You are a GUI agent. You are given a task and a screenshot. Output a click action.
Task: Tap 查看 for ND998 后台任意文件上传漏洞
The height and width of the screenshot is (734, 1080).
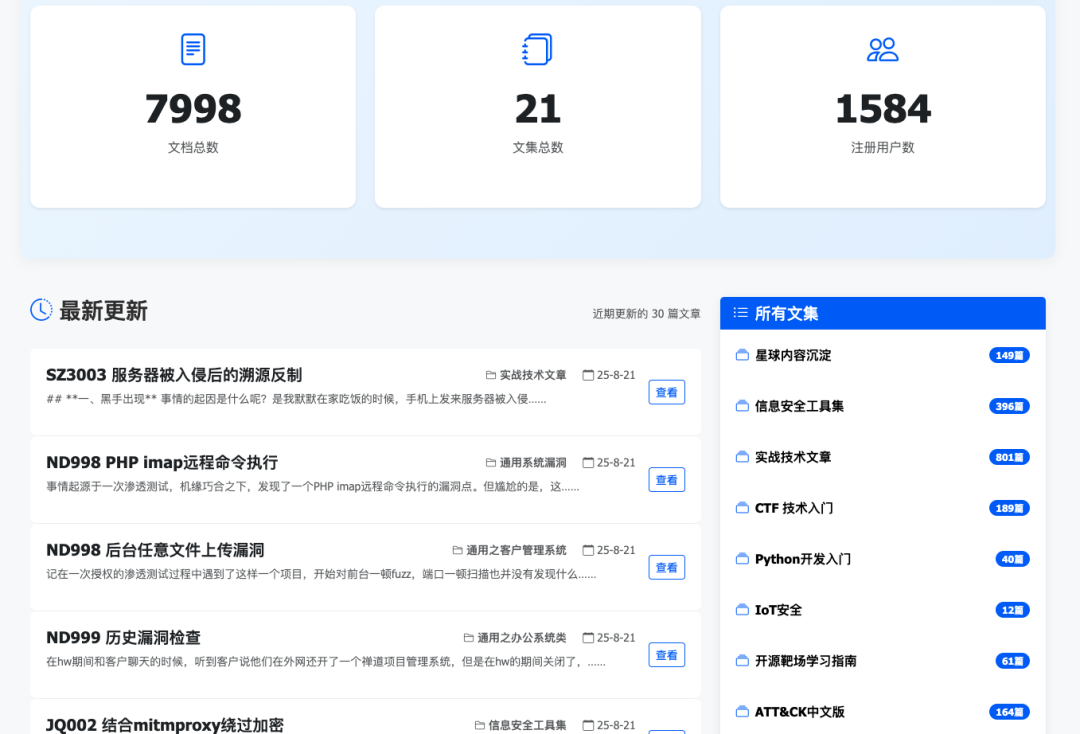[x=666, y=567]
